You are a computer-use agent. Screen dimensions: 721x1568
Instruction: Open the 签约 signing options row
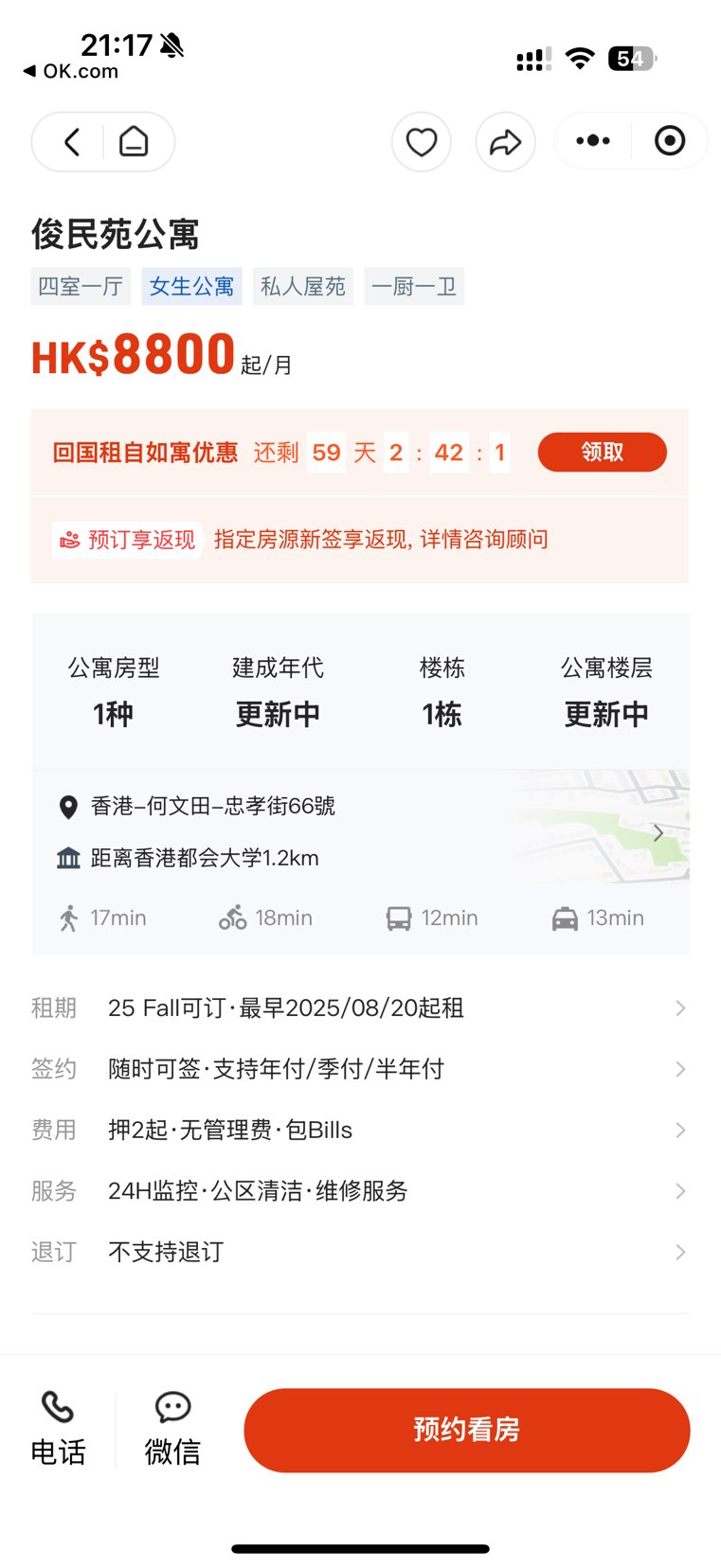(360, 1069)
